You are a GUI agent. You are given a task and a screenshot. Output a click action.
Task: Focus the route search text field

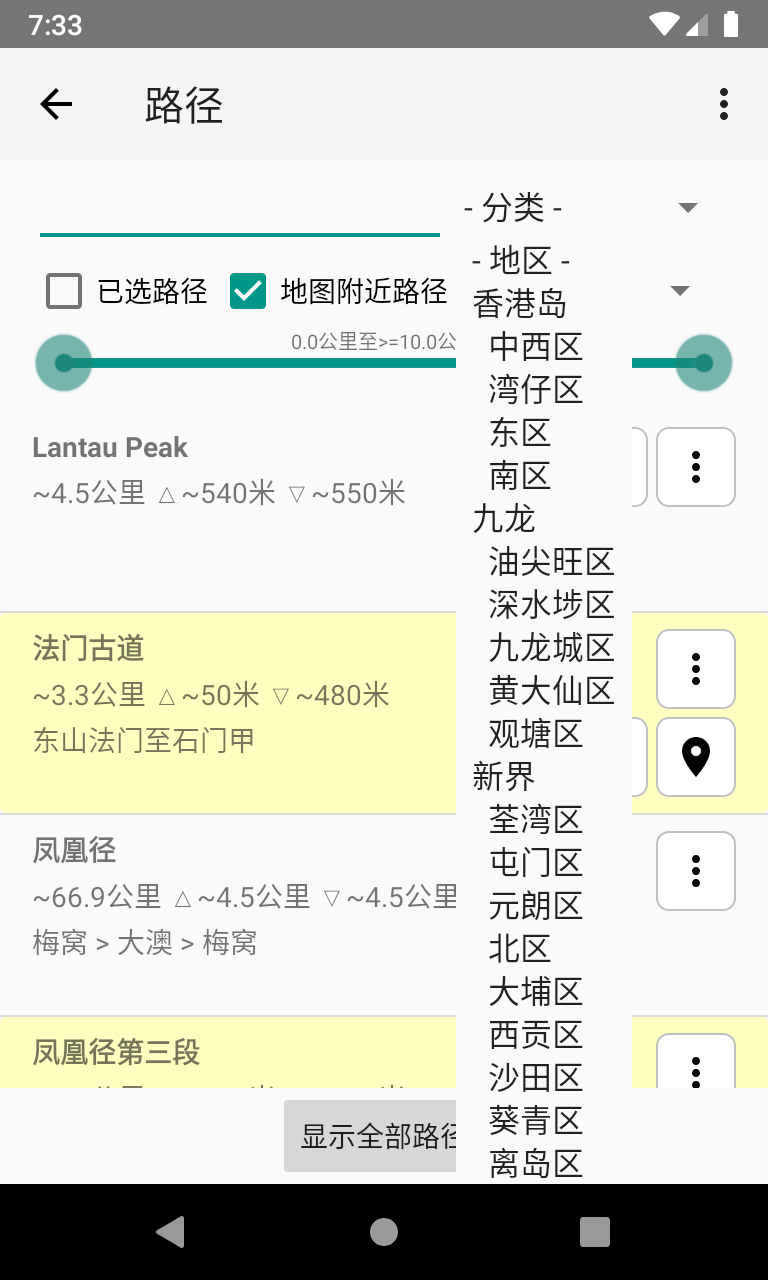point(240,208)
